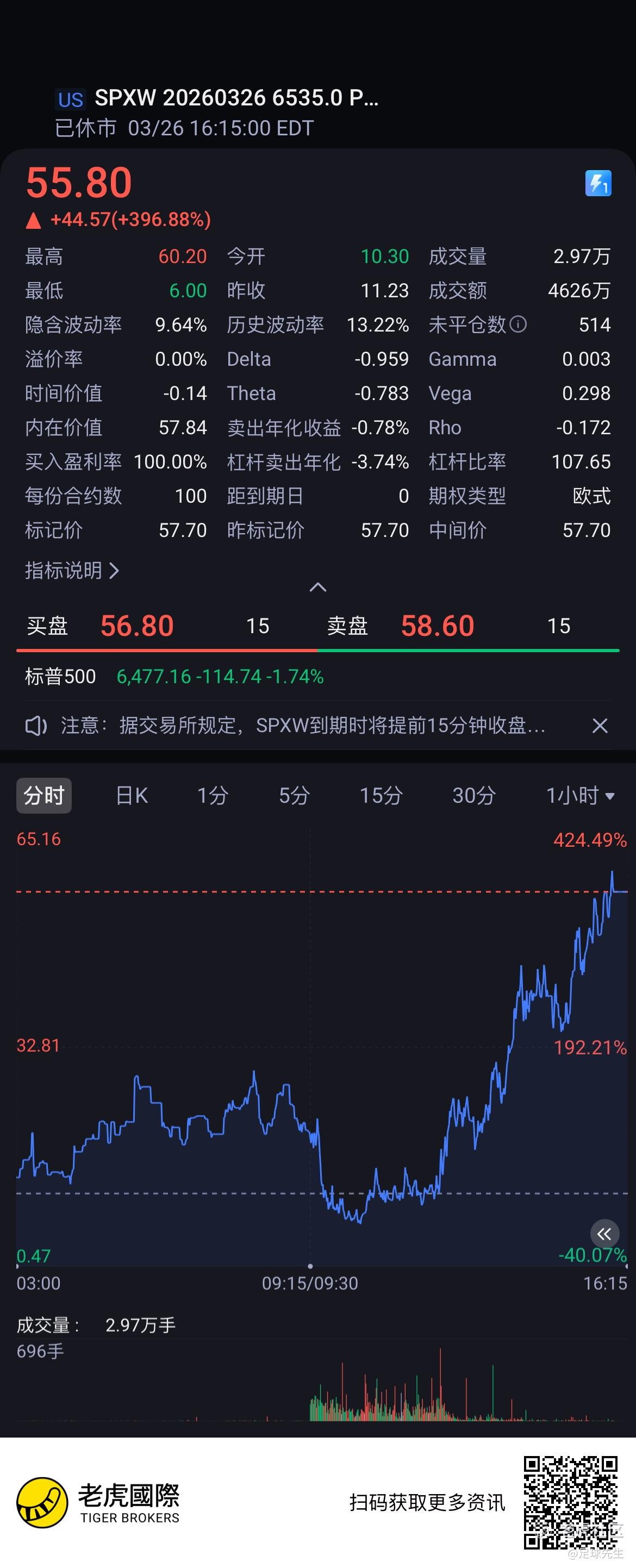Select the 1分 chart interval
The image size is (636, 1568).
click(x=213, y=796)
